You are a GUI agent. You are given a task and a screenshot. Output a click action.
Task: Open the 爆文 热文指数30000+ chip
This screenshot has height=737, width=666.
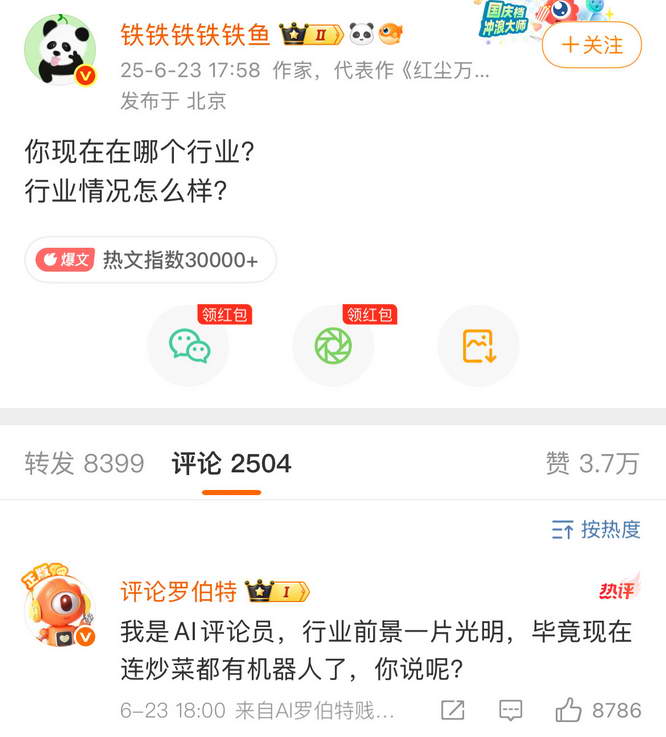click(x=150, y=260)
